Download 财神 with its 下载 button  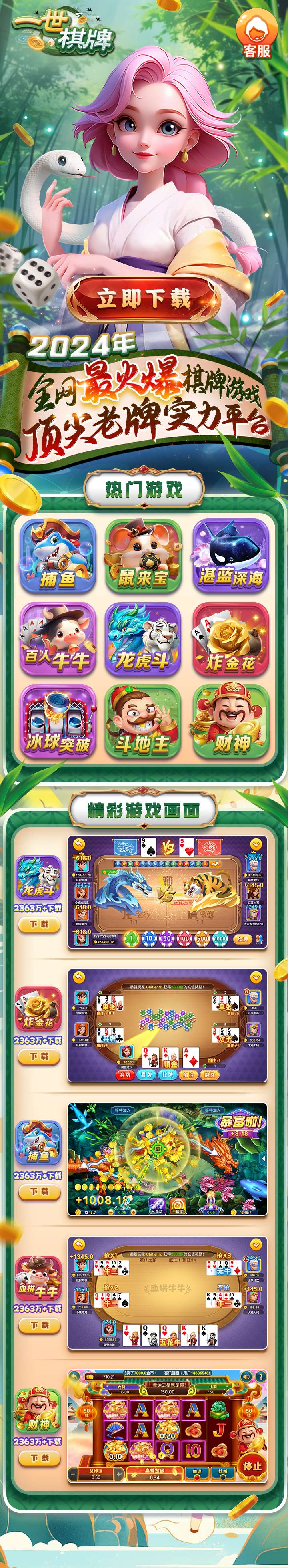[x=39, y=1459]
